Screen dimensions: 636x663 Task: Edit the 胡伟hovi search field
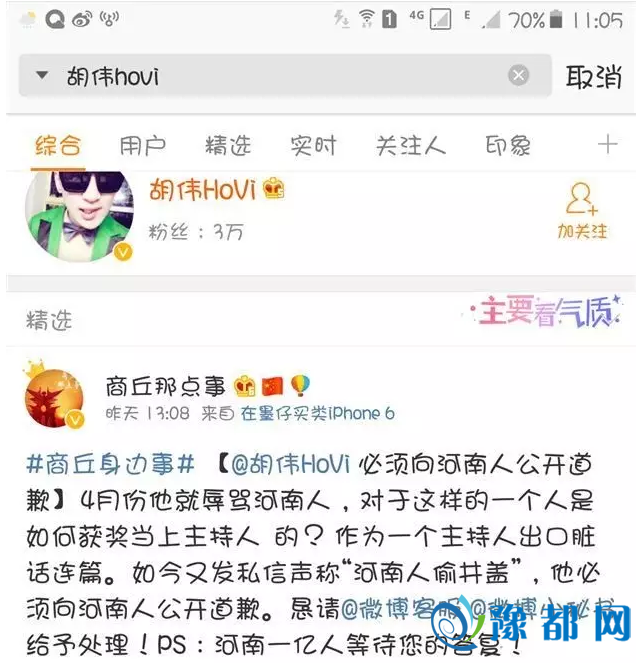click(280, 76)
